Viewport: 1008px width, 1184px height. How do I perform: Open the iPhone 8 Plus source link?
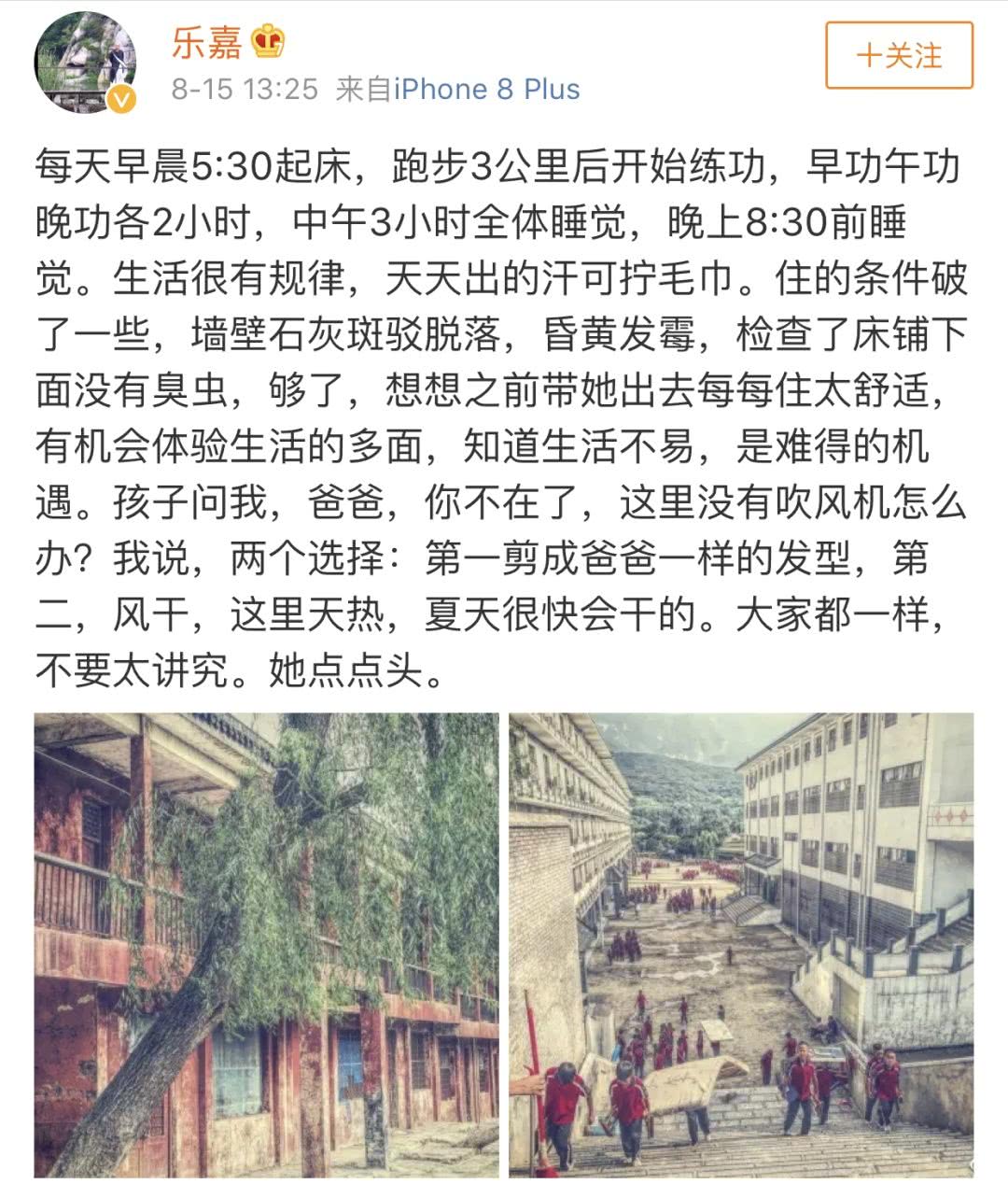(486, 90)
